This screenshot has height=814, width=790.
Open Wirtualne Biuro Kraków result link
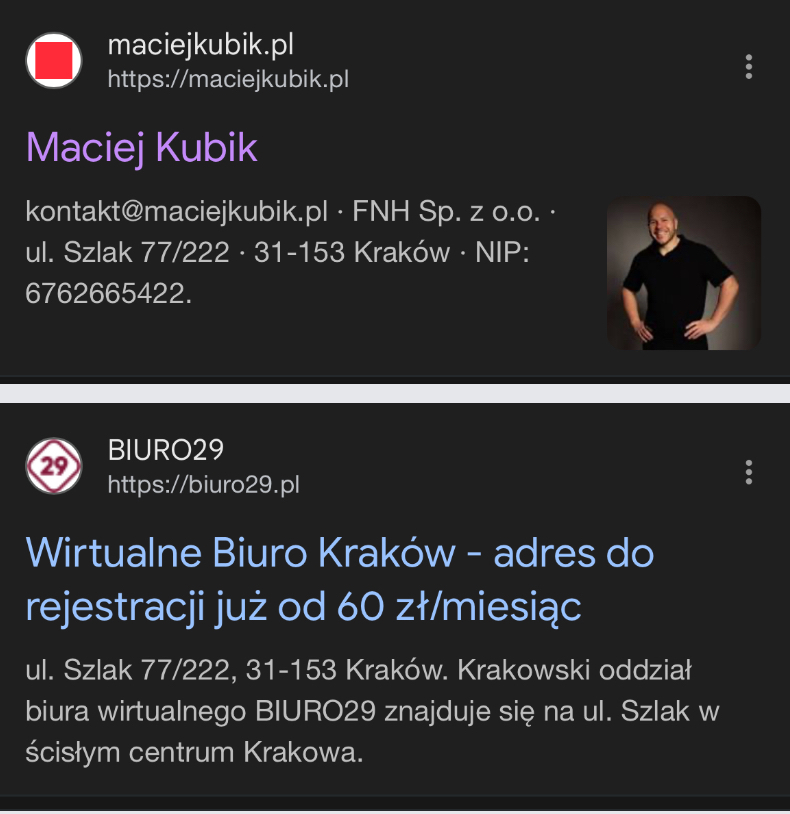point(338,579)
